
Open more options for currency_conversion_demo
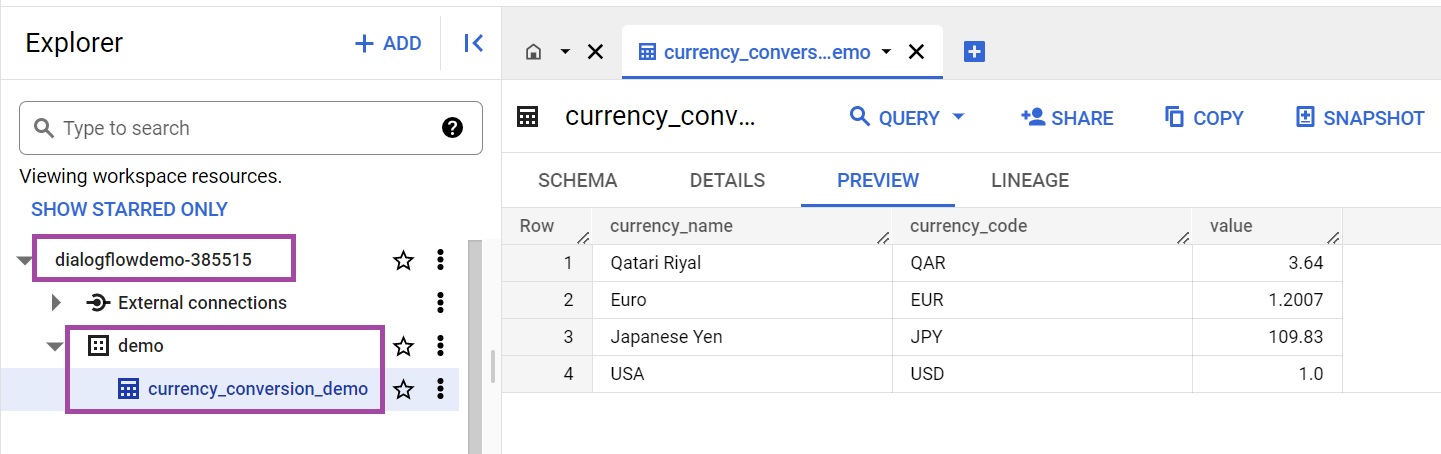pyautogui.click(x=440, y=389)
